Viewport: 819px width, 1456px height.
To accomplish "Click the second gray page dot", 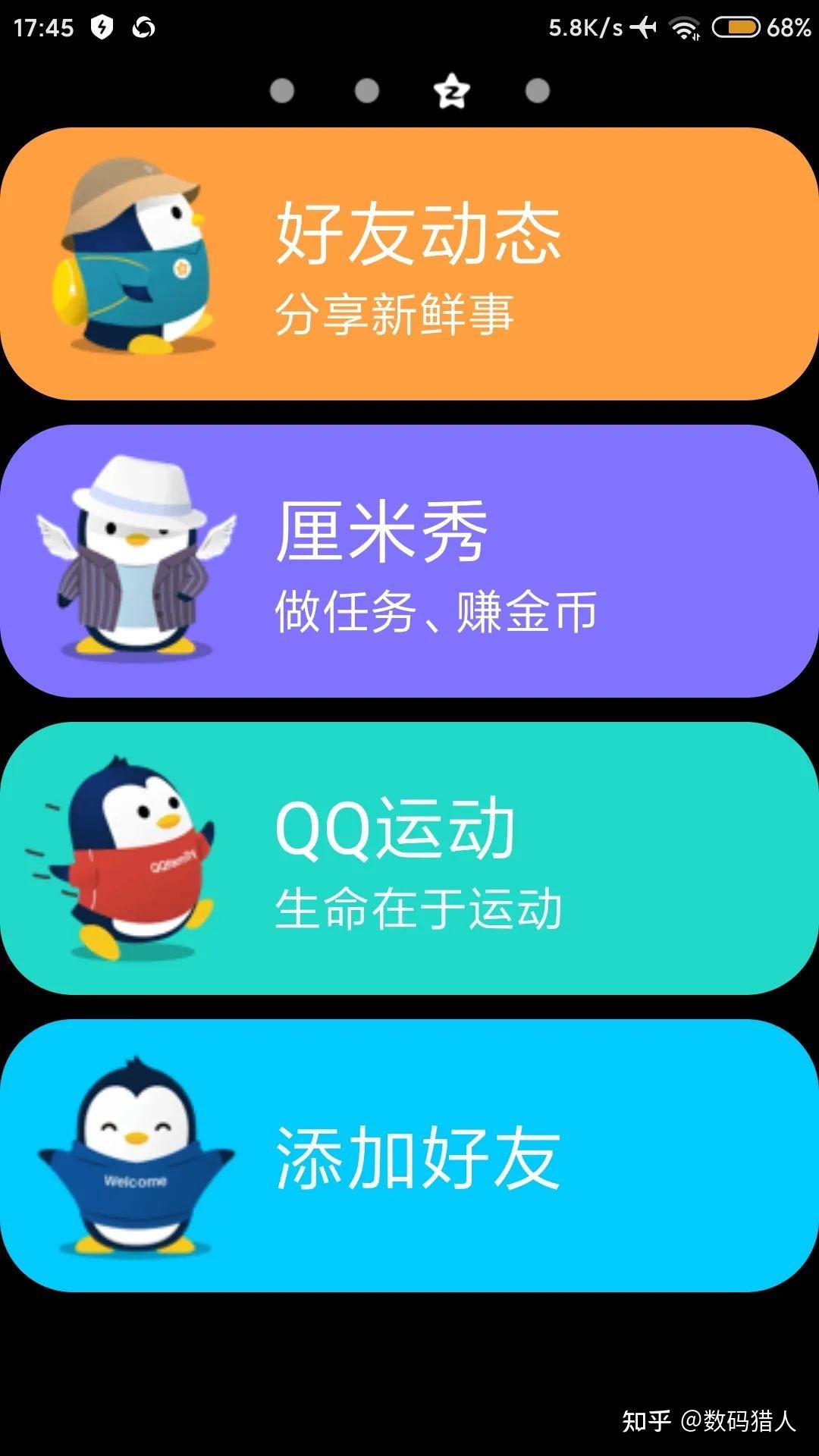I will [x=367, y=90].
